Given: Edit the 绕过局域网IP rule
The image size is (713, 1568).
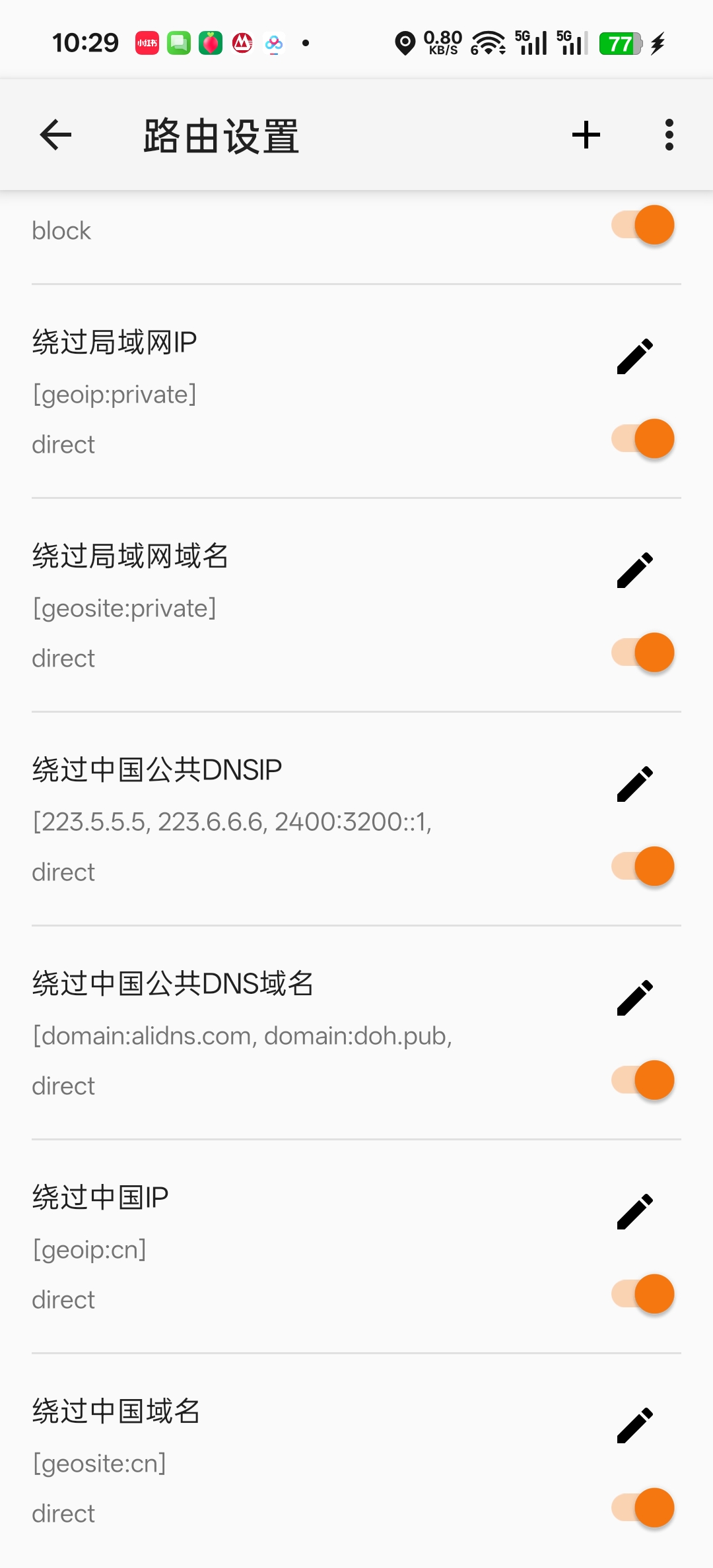Looking at the screenshot, I should 635,357.
